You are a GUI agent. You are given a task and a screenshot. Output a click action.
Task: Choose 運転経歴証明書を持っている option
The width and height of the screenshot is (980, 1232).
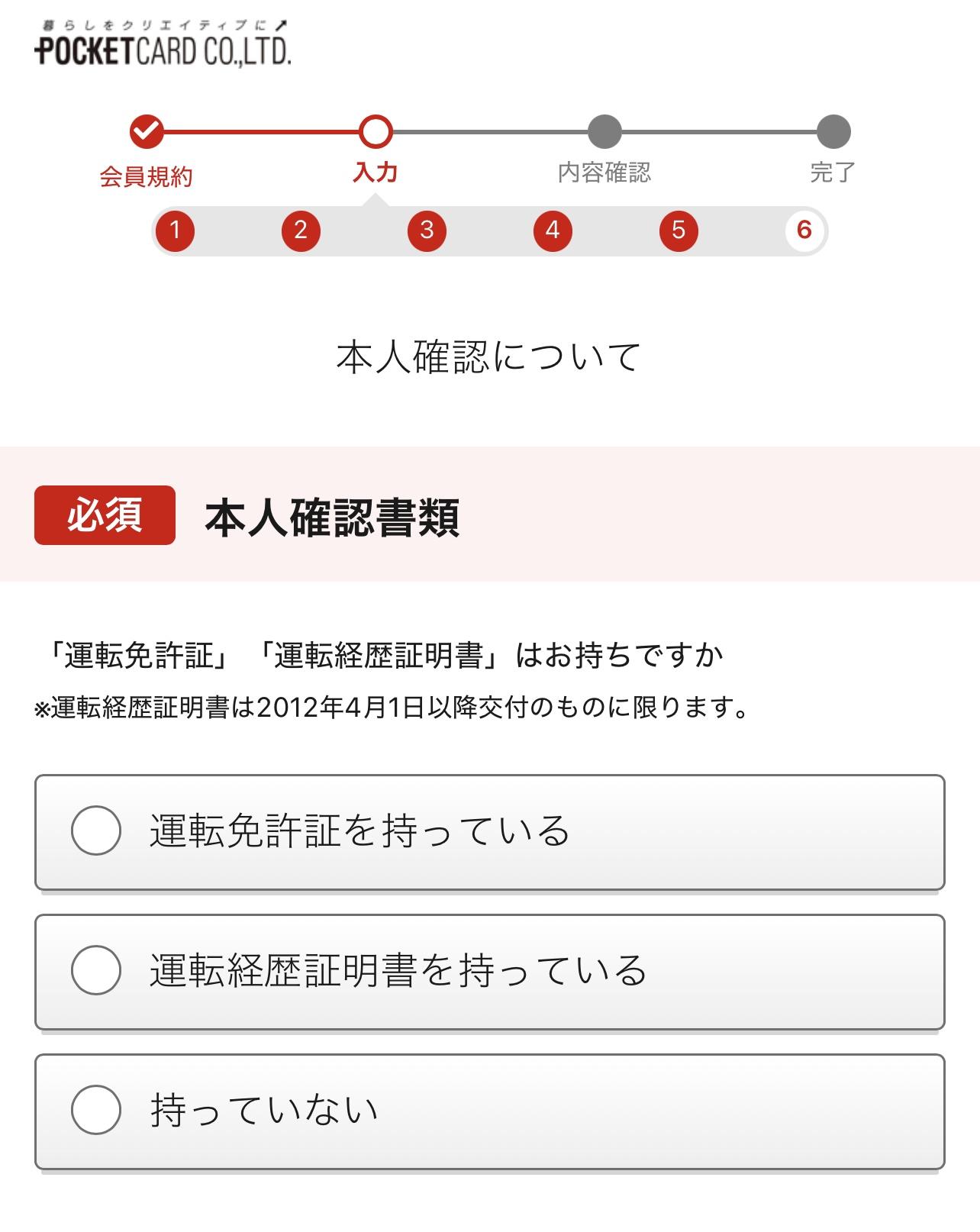pos(96,970)
